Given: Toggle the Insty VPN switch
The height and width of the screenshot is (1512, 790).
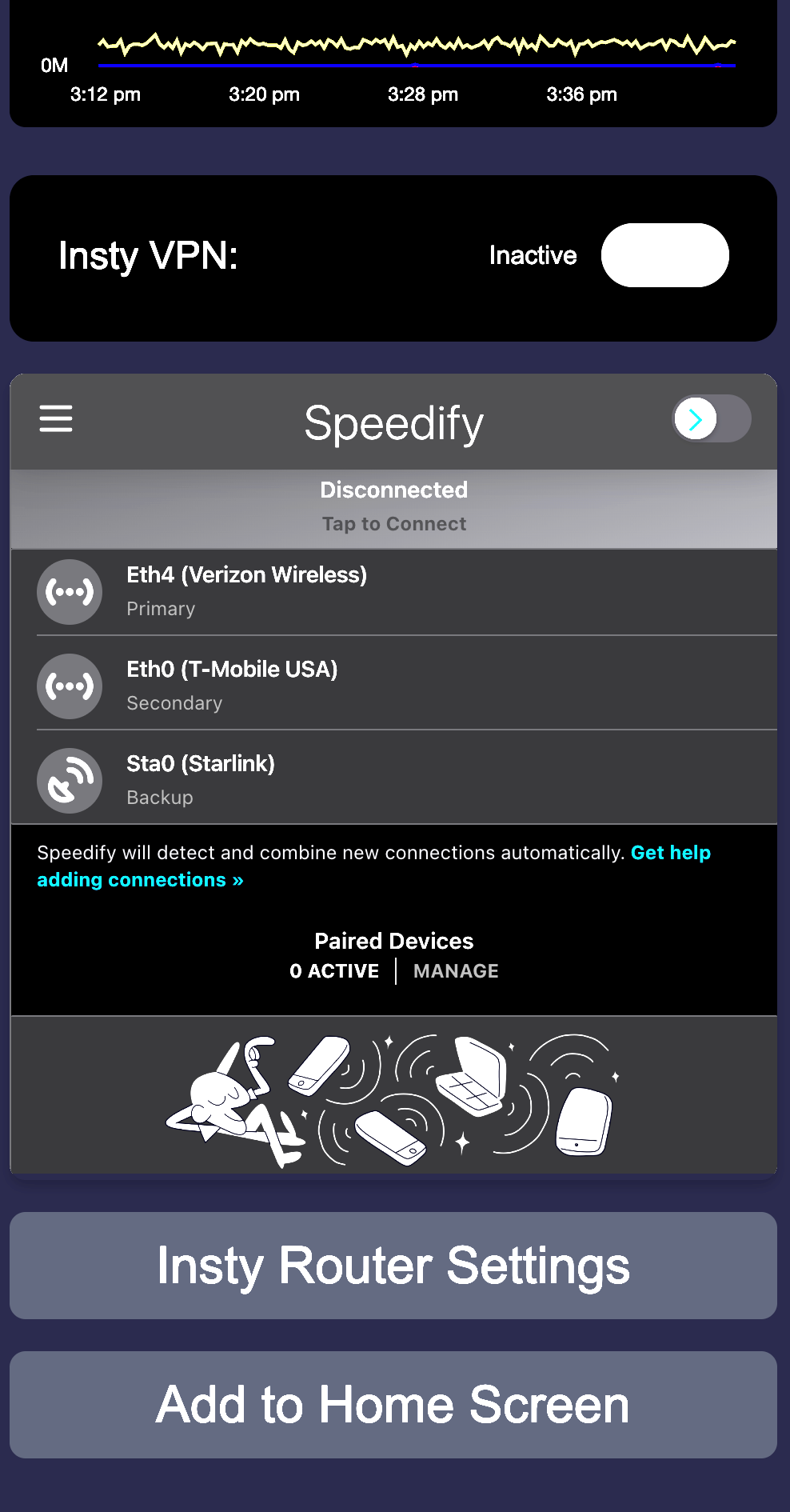Looking at the screenshot, I should pos(664,255).
